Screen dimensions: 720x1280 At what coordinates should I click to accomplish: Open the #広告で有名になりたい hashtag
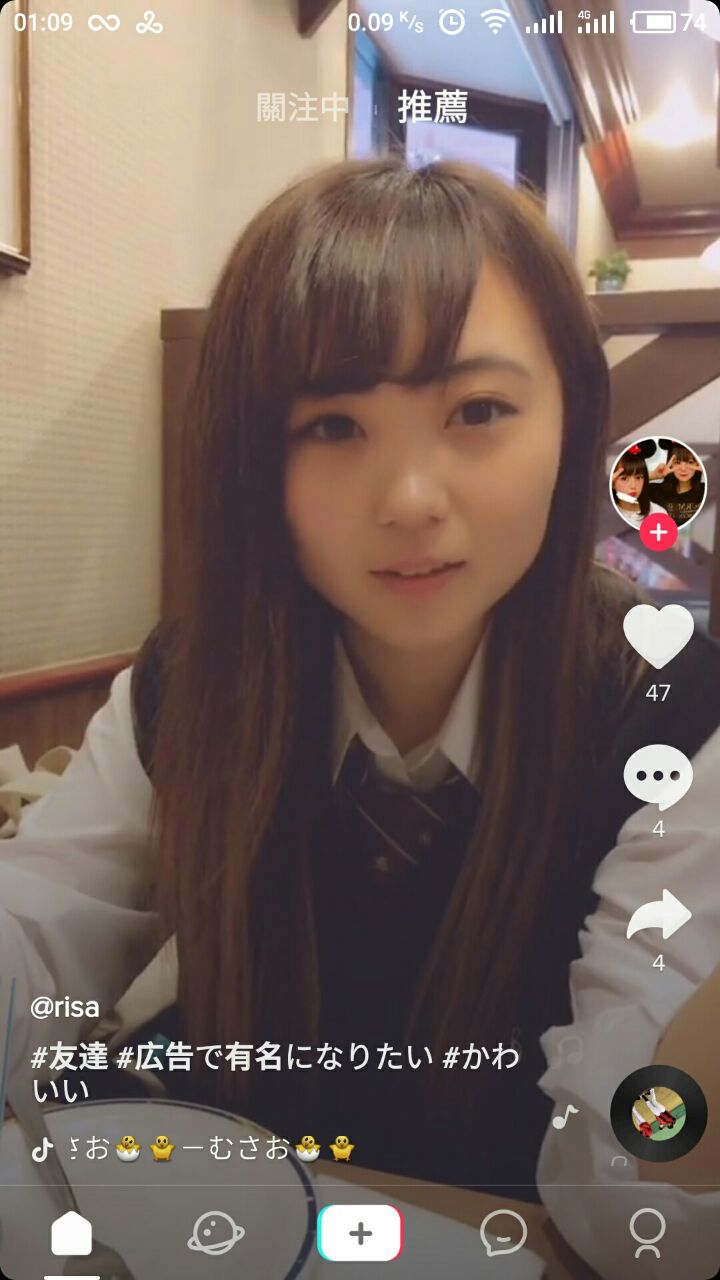pos(275,1057)
